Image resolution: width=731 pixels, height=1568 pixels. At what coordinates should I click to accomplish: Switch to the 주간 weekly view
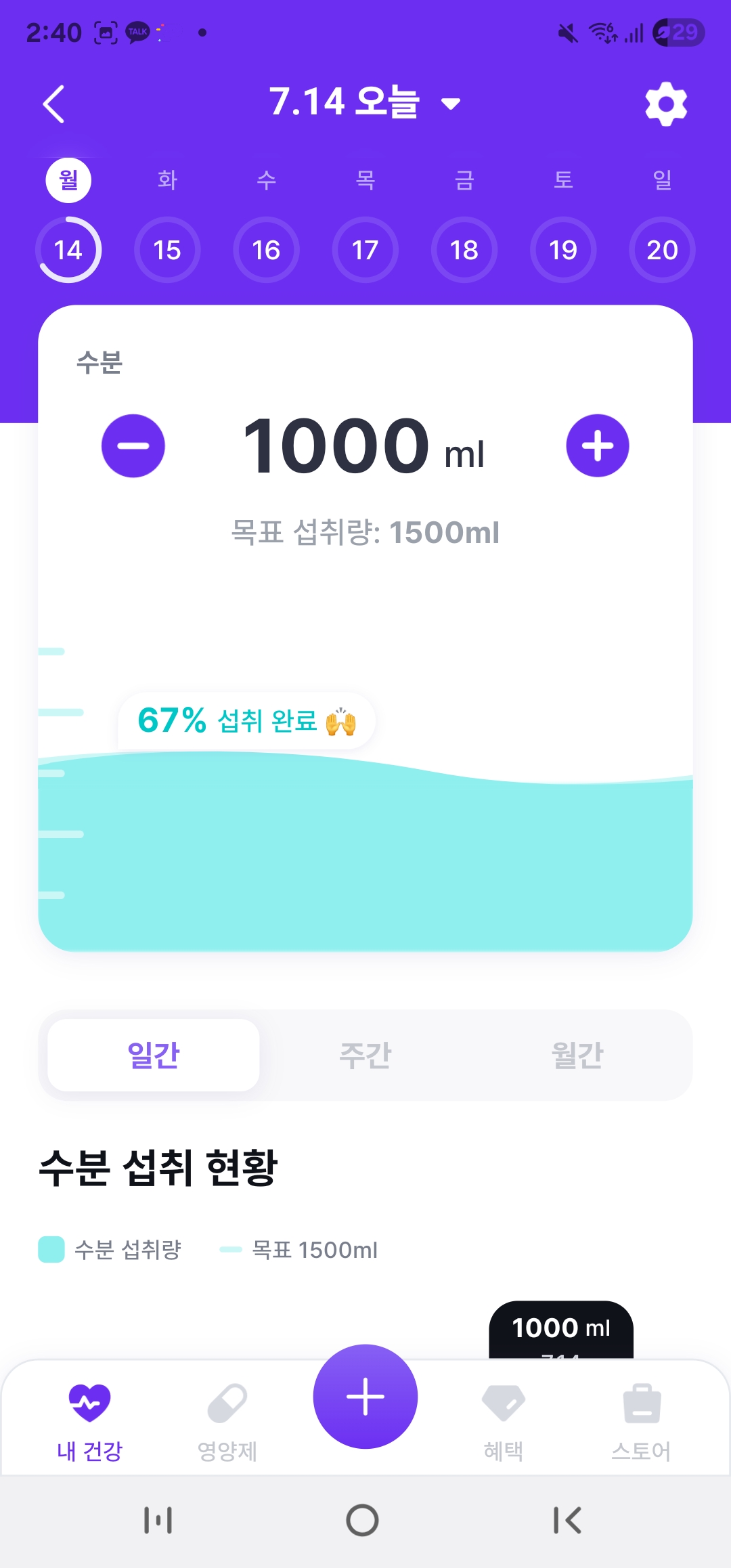(x=365, y=1055)
